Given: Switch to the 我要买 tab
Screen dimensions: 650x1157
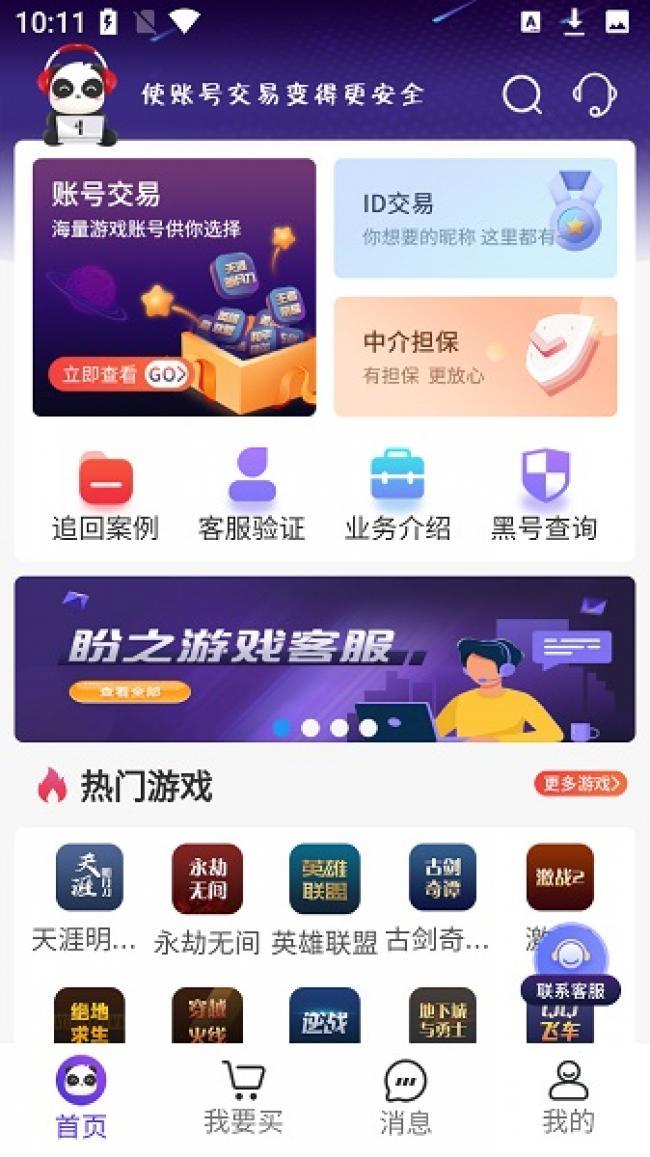Looking at the screenshot, I should pos(243,1097).
